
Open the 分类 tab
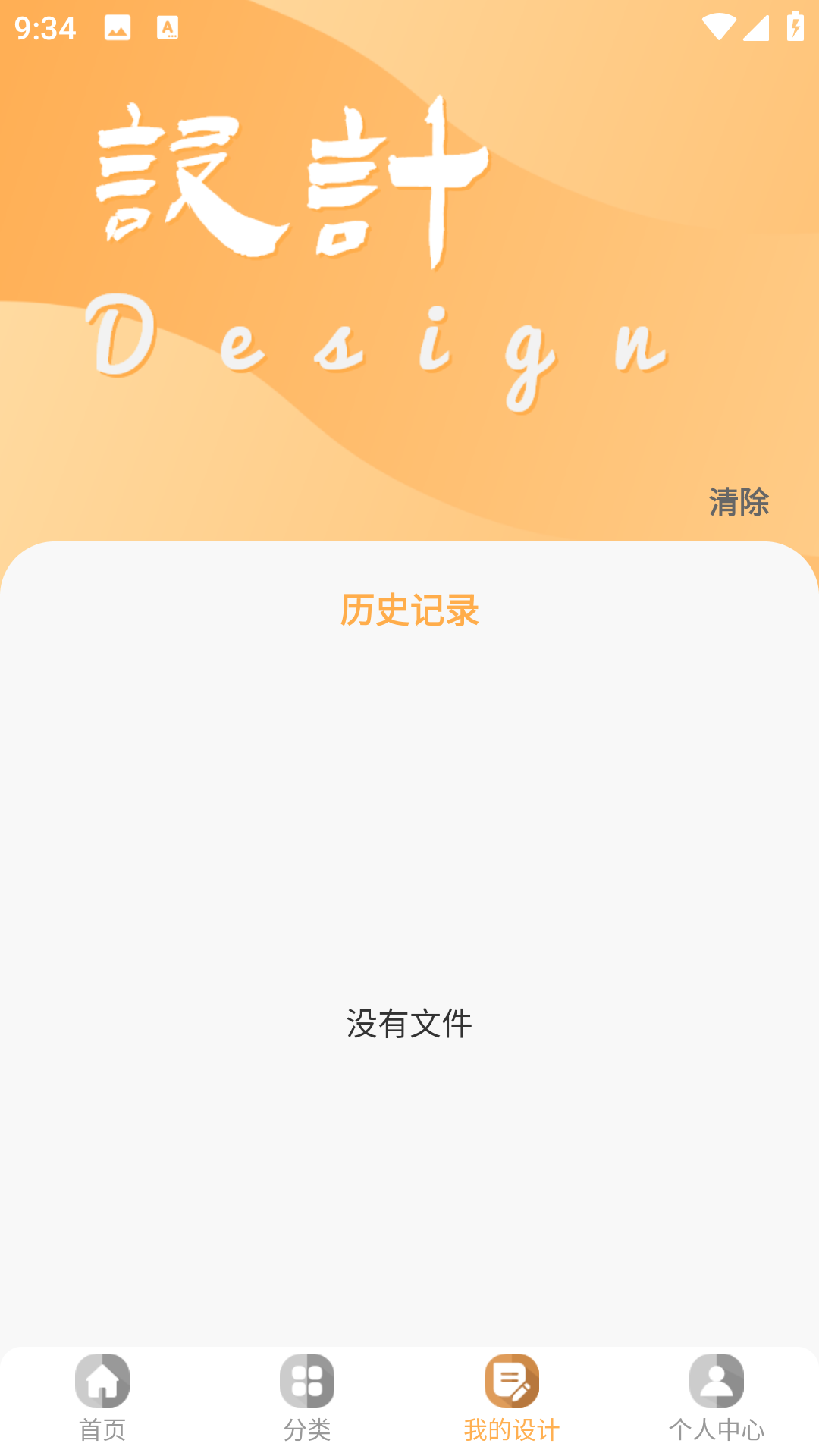click(x=307, y=1398)
